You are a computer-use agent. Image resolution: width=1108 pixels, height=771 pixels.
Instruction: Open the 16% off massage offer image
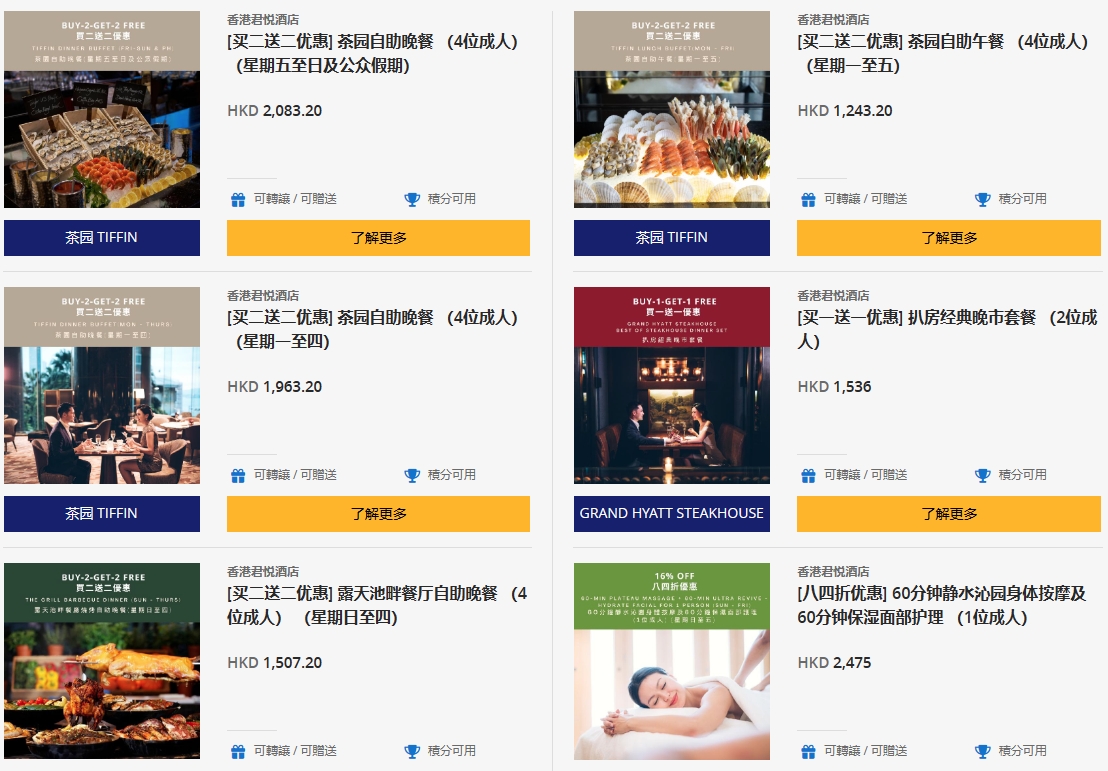coord(671,662)
